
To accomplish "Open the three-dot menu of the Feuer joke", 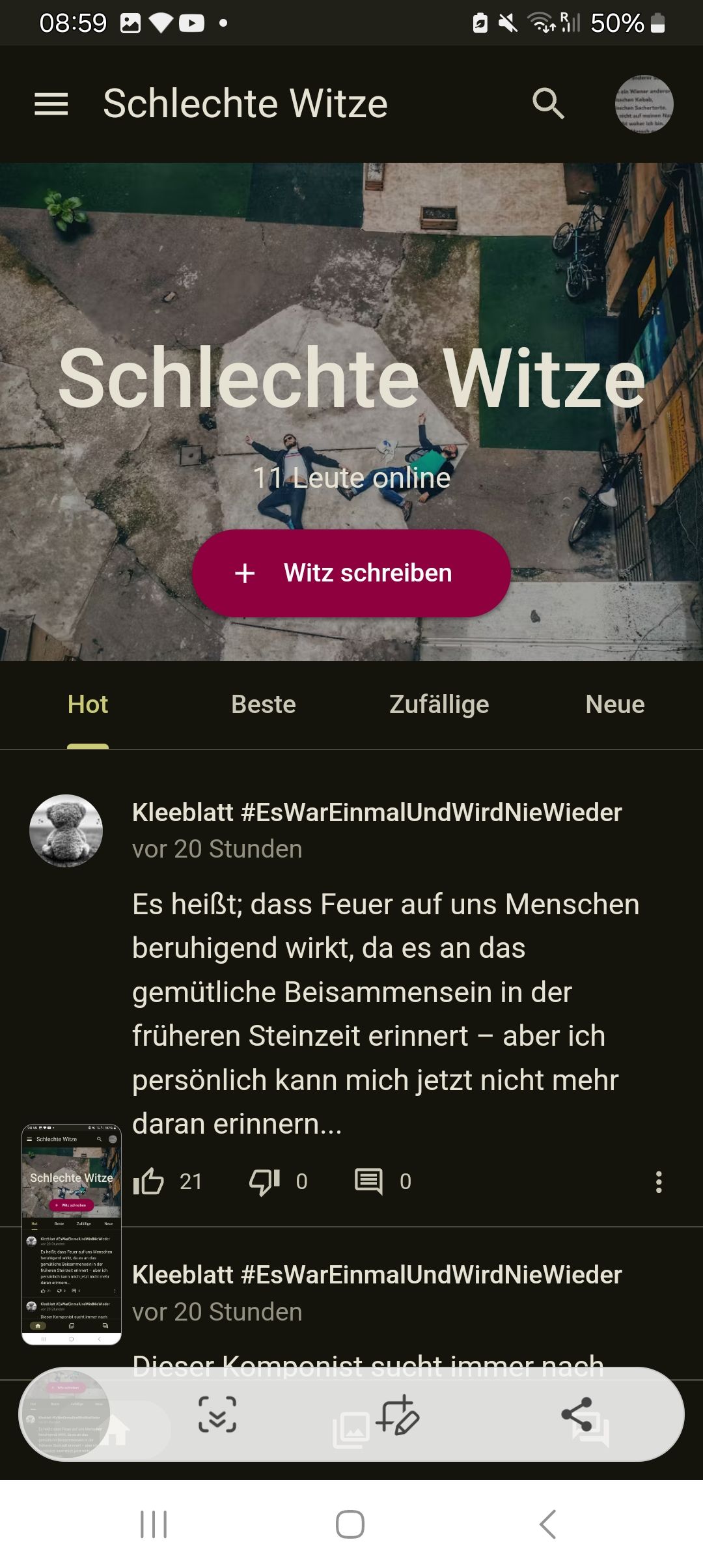I will [659, 1181].
